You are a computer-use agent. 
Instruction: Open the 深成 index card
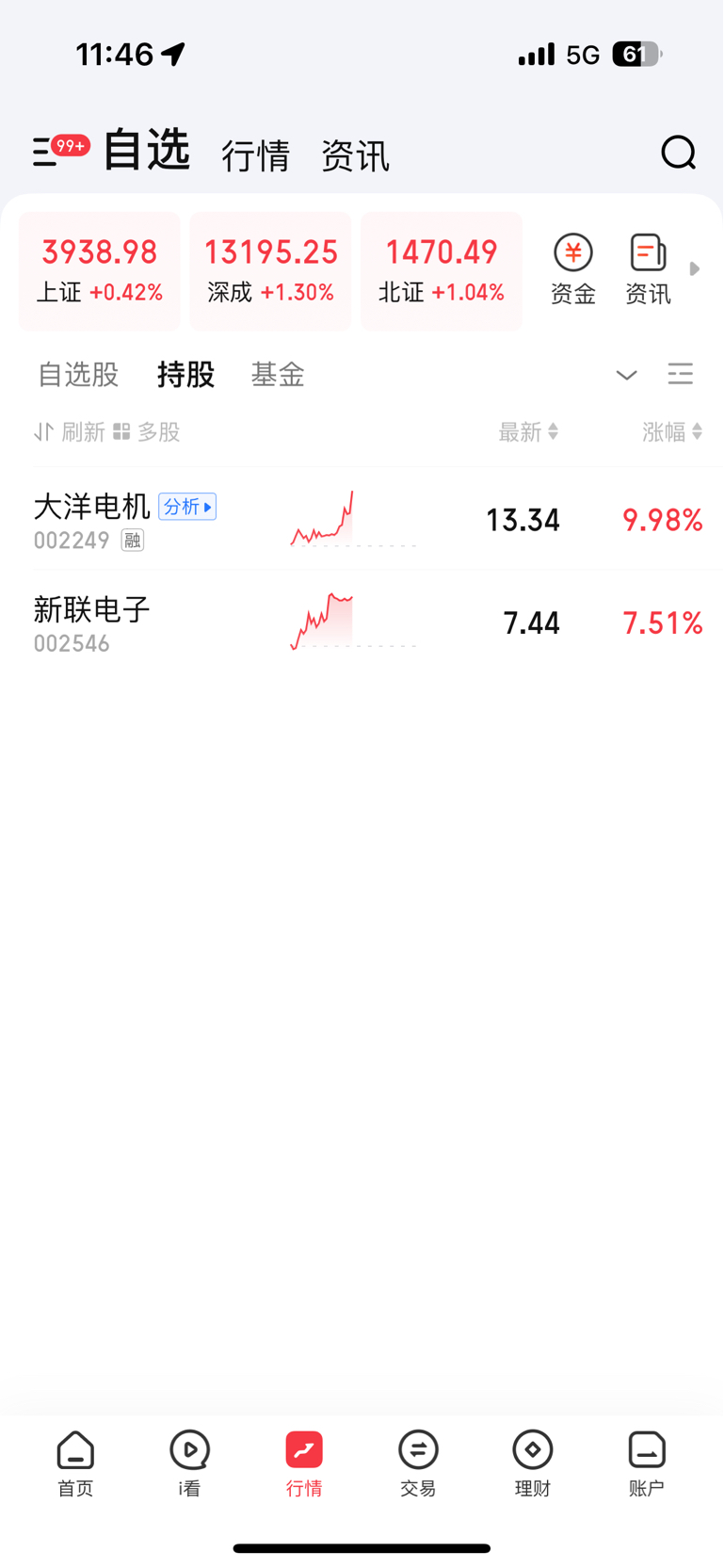tap(270, 271)
